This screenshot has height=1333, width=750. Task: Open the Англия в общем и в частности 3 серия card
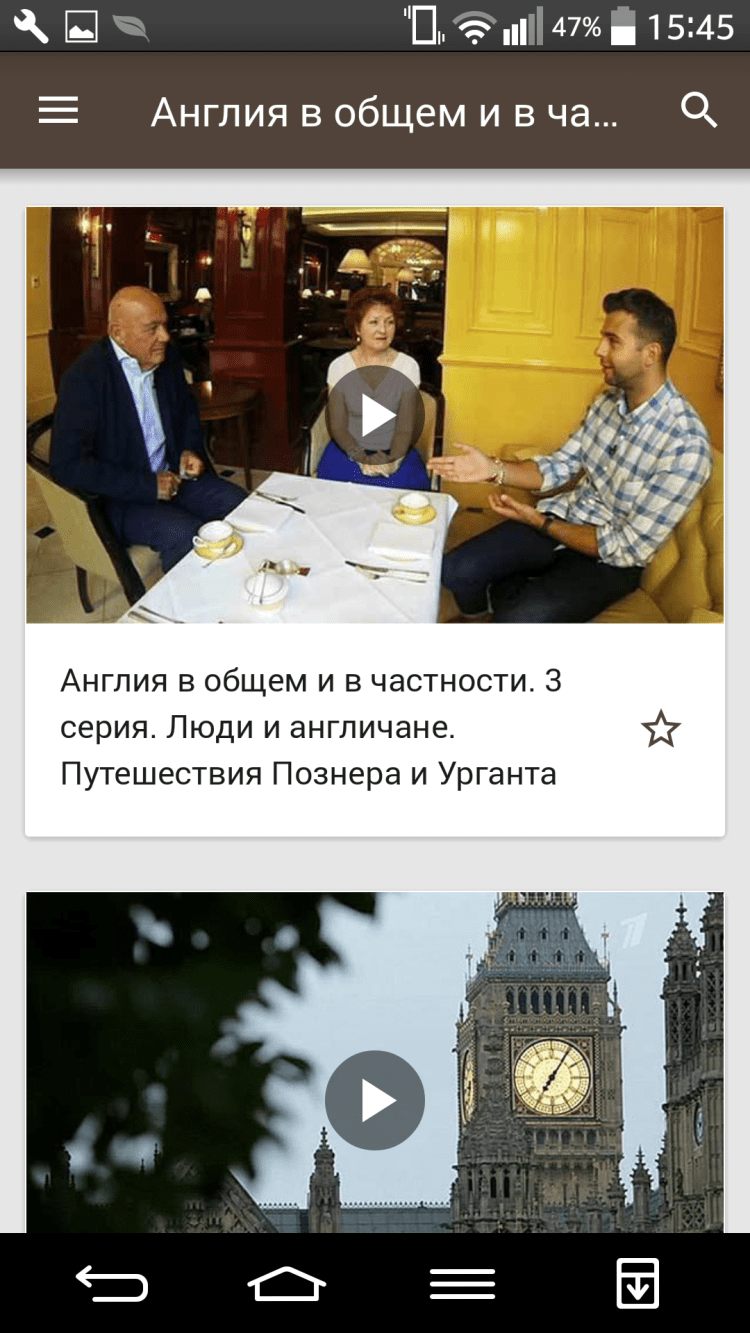point(310,728)
